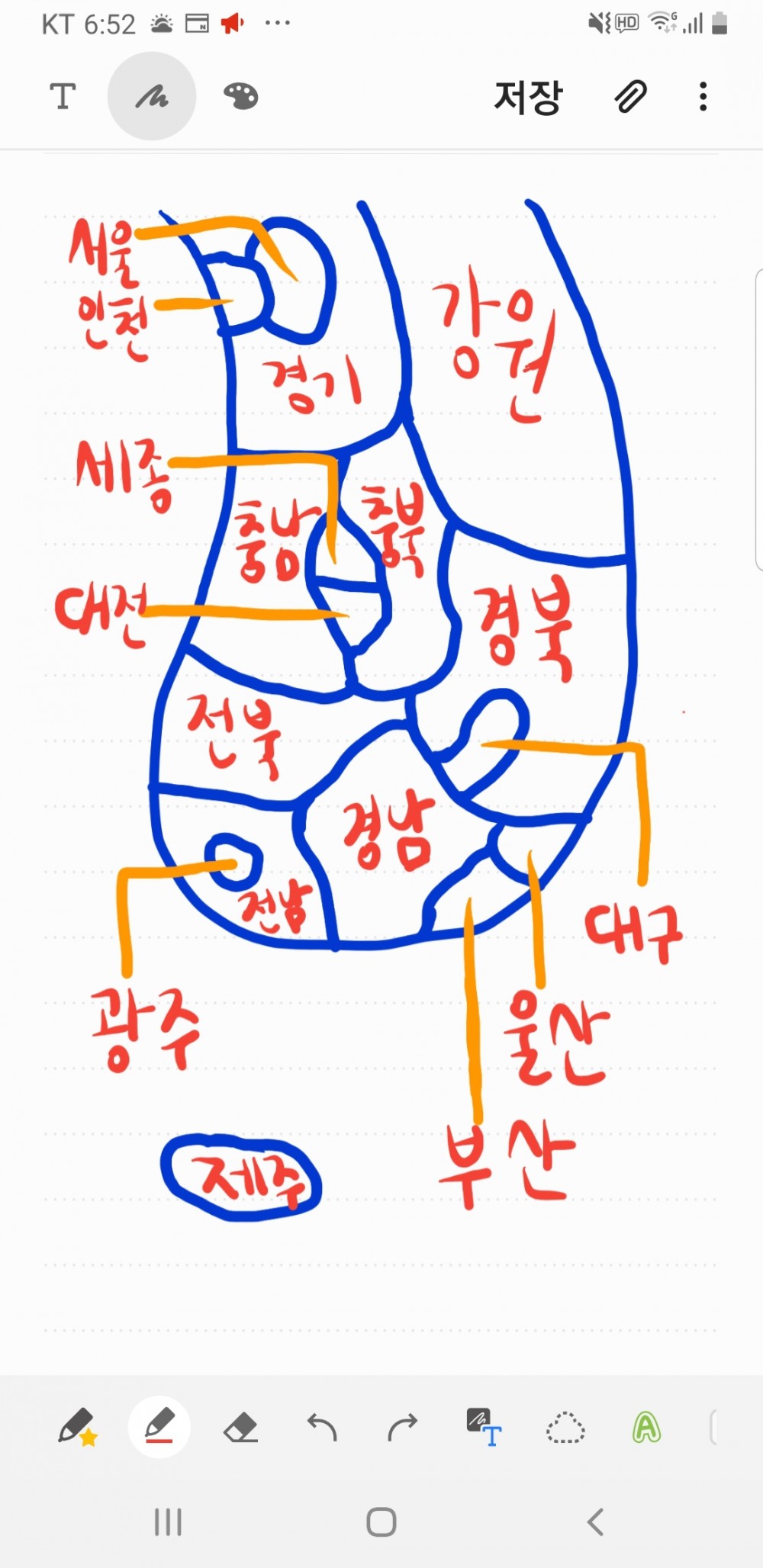Image resolution: width=763 pixels, height=1568 pixels.
Task: Select the eraser tool
Action: coord(240,1427)
